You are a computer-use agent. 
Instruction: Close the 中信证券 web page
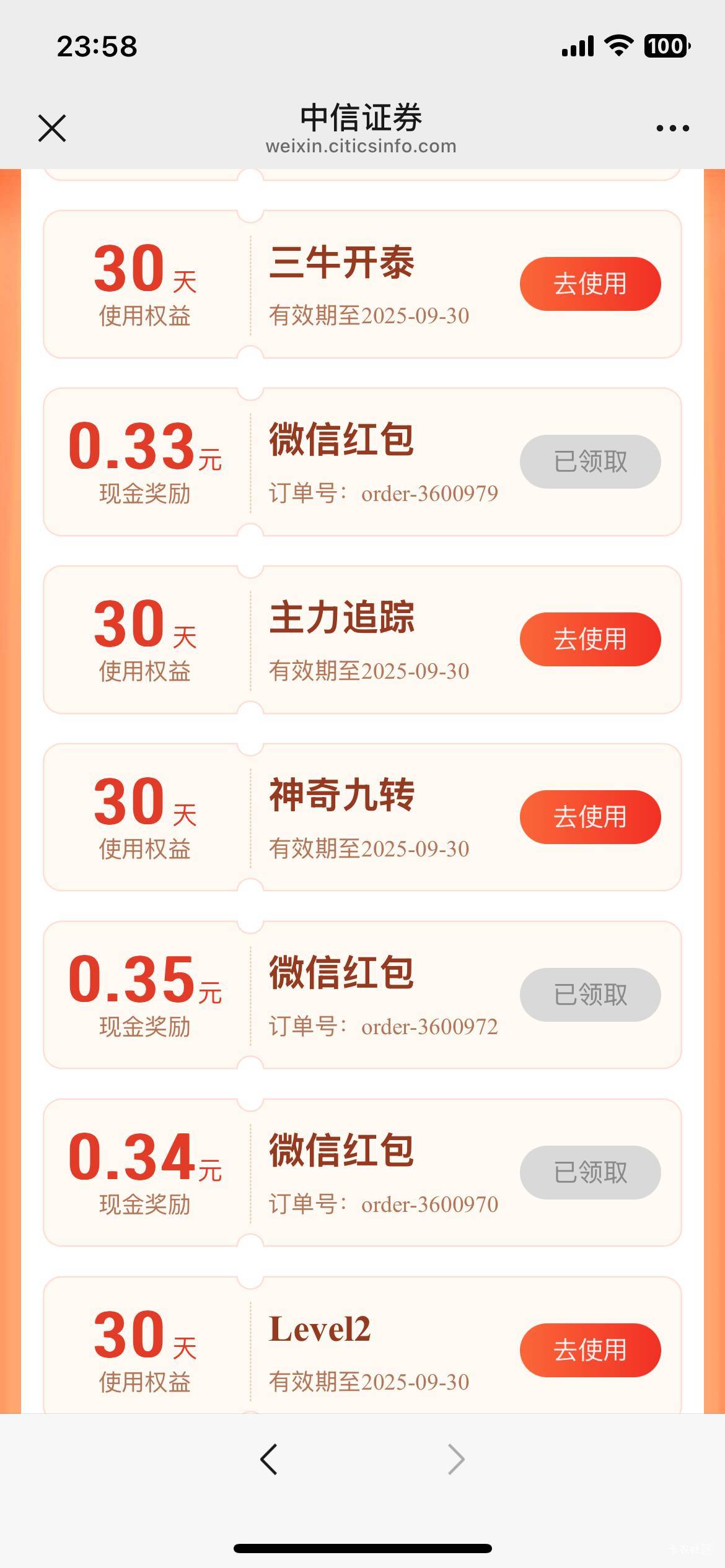[x=52, y=128]
